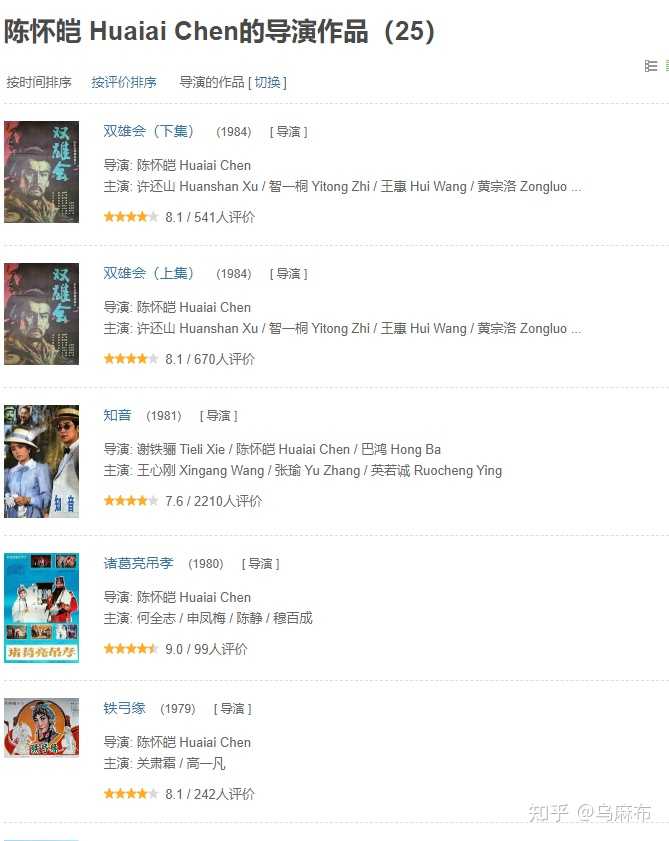Change the list view layout icon
669x841 pixels.
[x=651, y=66]
